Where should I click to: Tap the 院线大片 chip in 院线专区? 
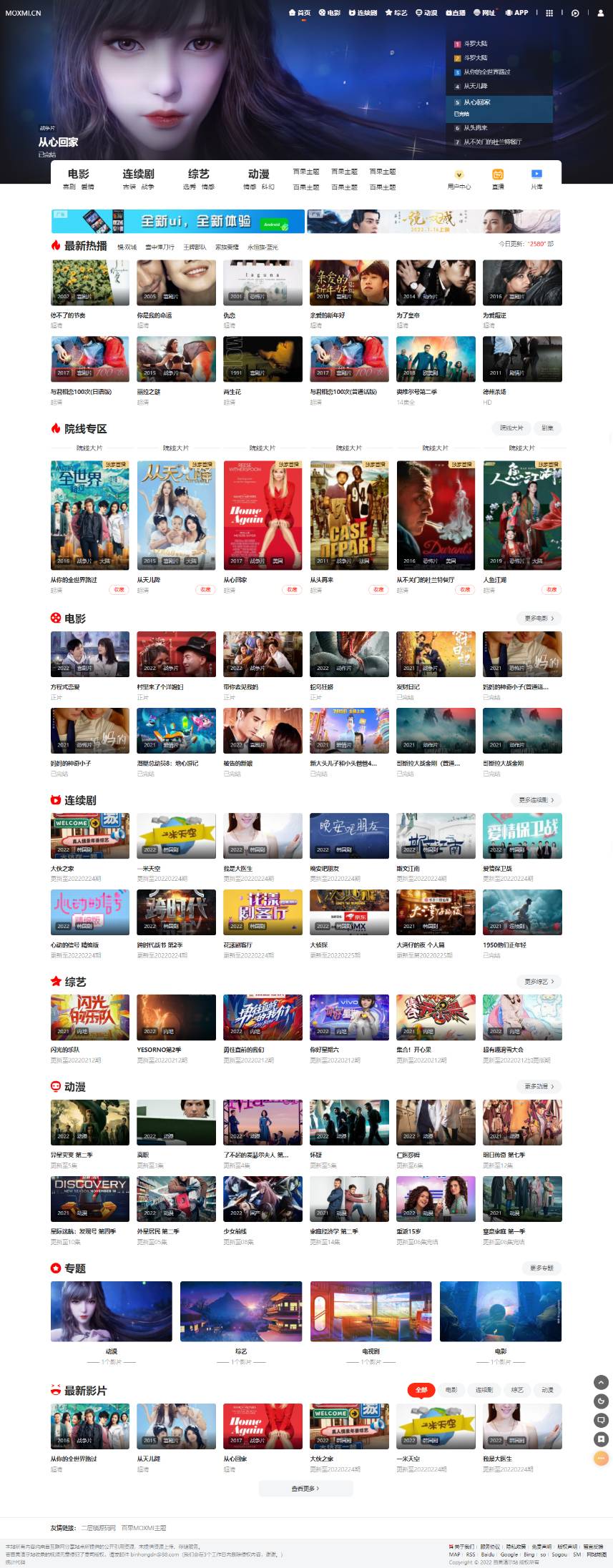coord(511,428)
